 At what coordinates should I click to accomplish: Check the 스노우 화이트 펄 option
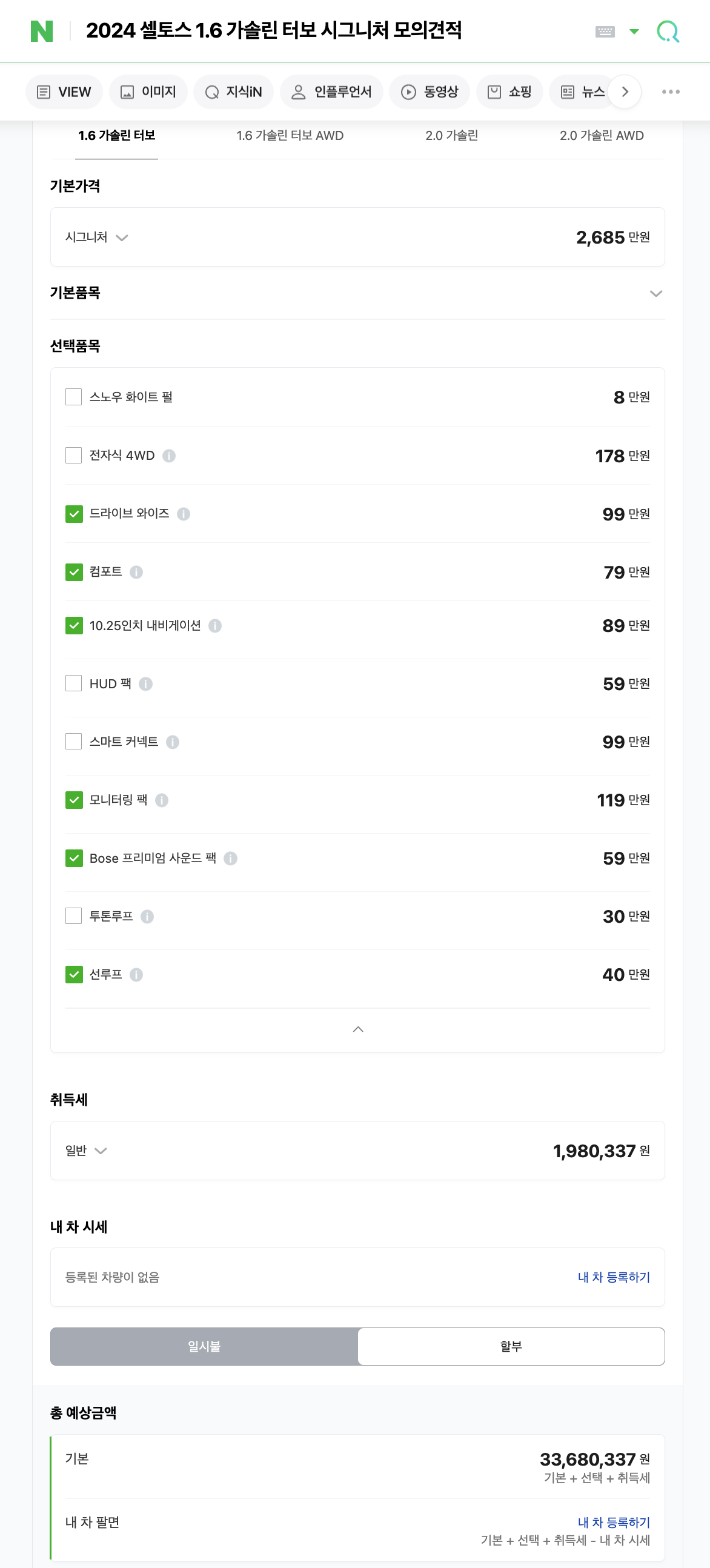pos(73,397)
